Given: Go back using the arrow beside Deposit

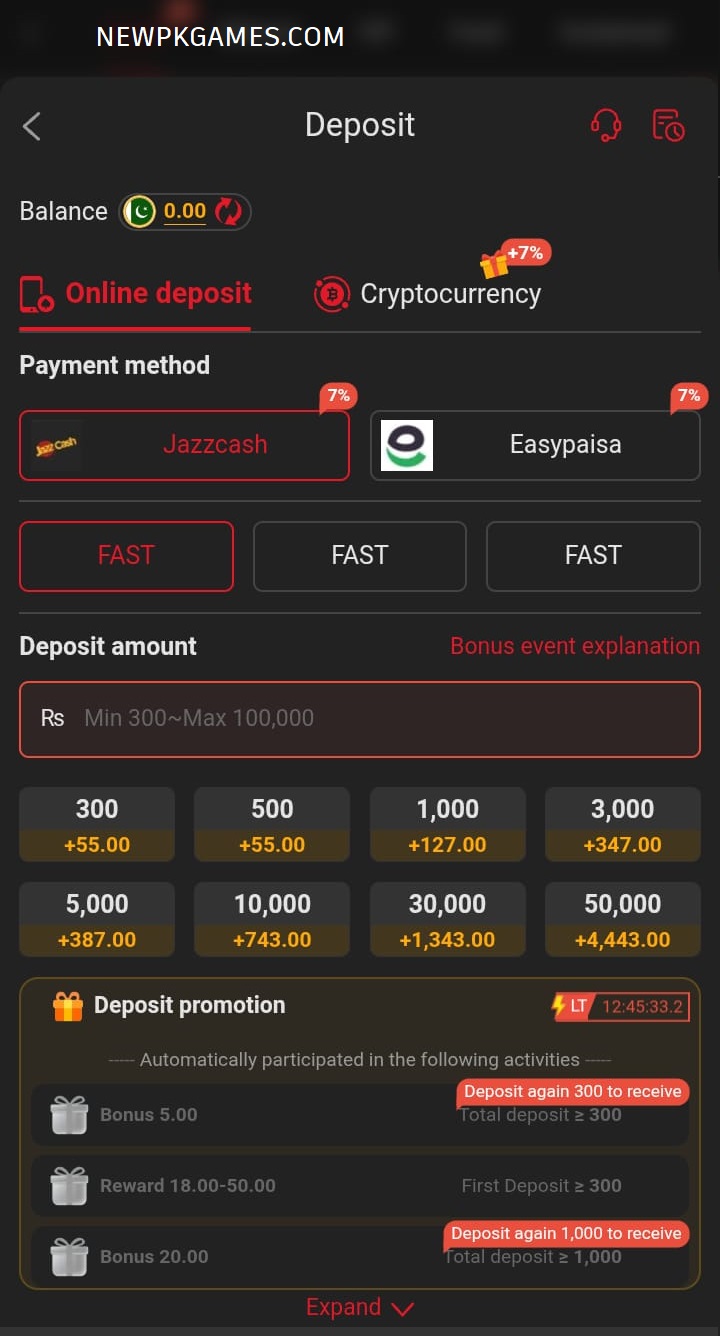Looking at the screenshot, I should [32, 126].
